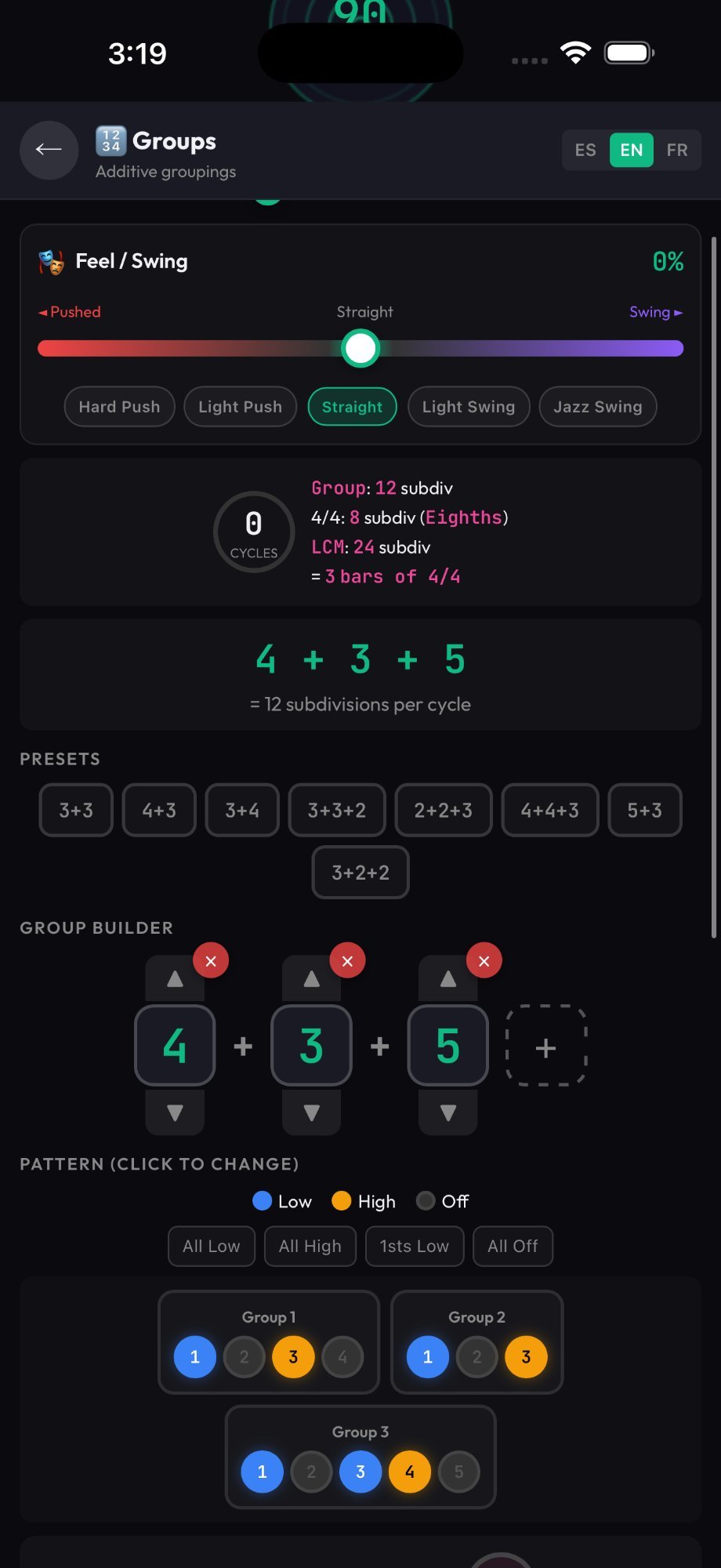Toggle beat 5 in Group 3

[x=458, y=1472]
